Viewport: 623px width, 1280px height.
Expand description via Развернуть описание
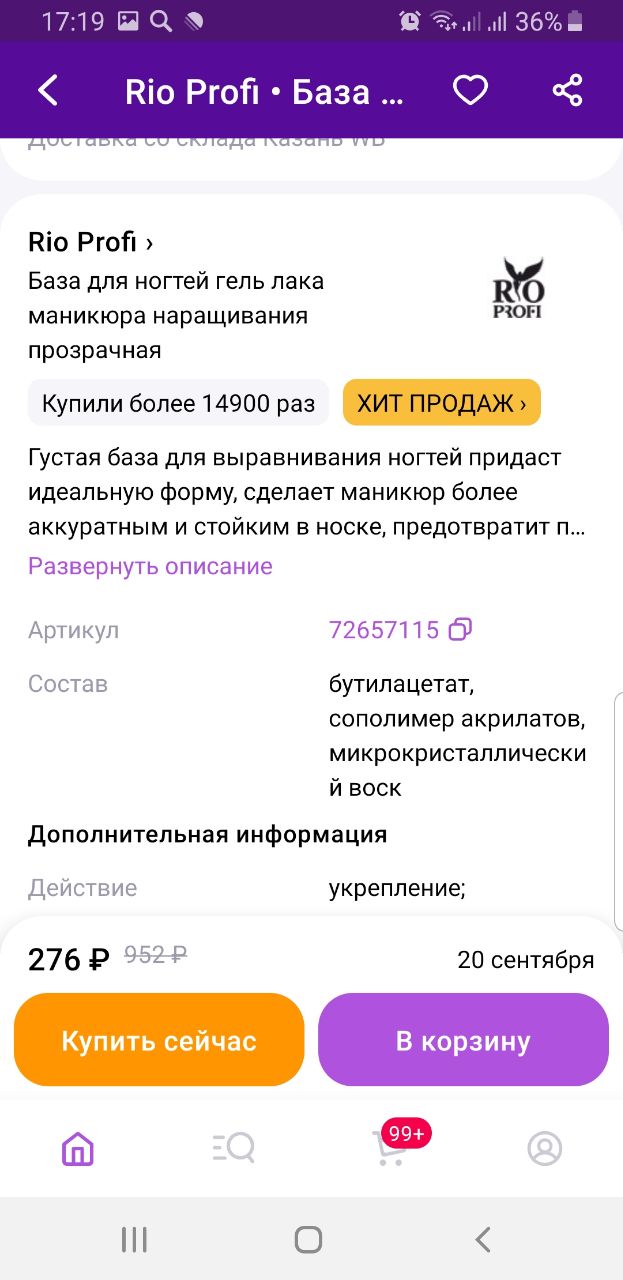coord(150,566)
